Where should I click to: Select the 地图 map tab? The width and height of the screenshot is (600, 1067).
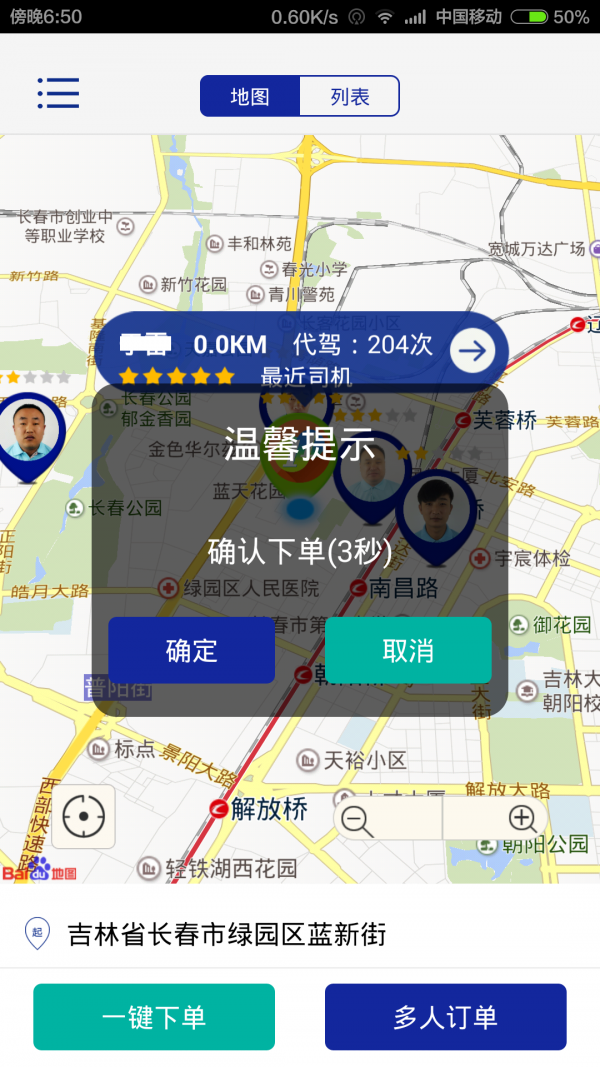pyautogui.click(x=250, y=97)
